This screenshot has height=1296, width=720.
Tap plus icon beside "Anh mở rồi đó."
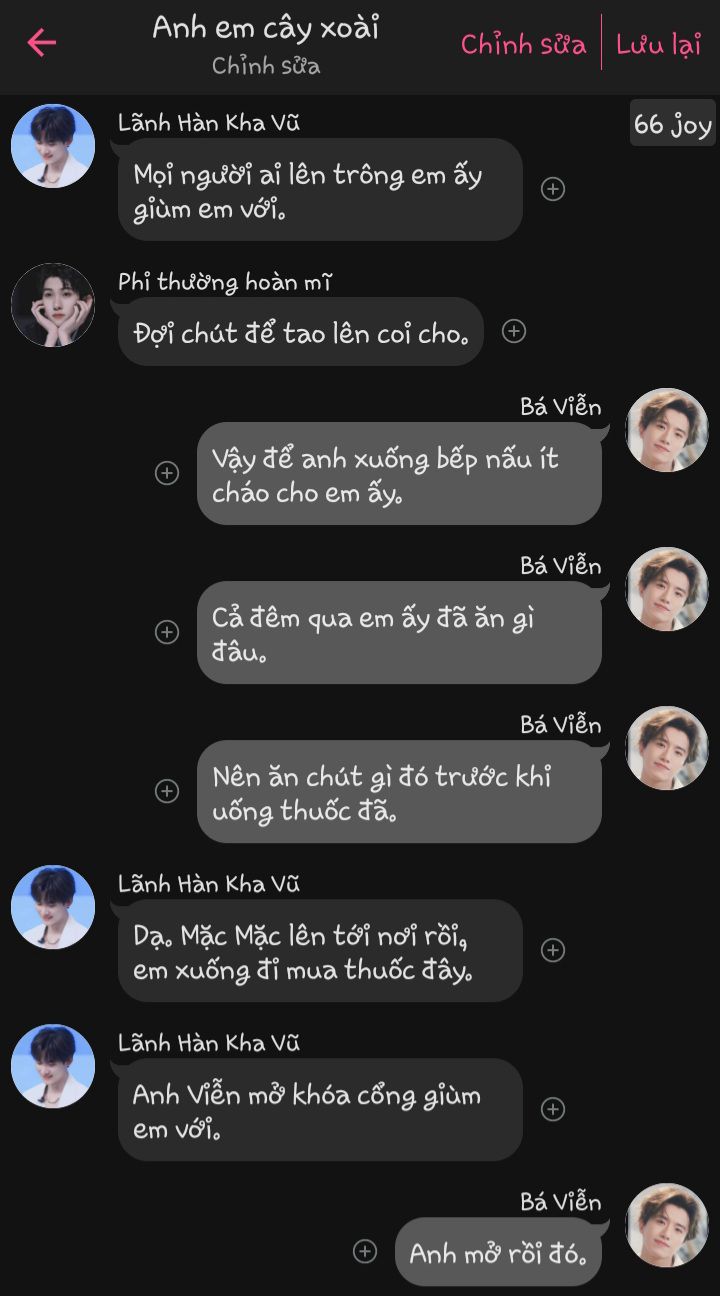pyautogui.click(x=366, y=1251)
